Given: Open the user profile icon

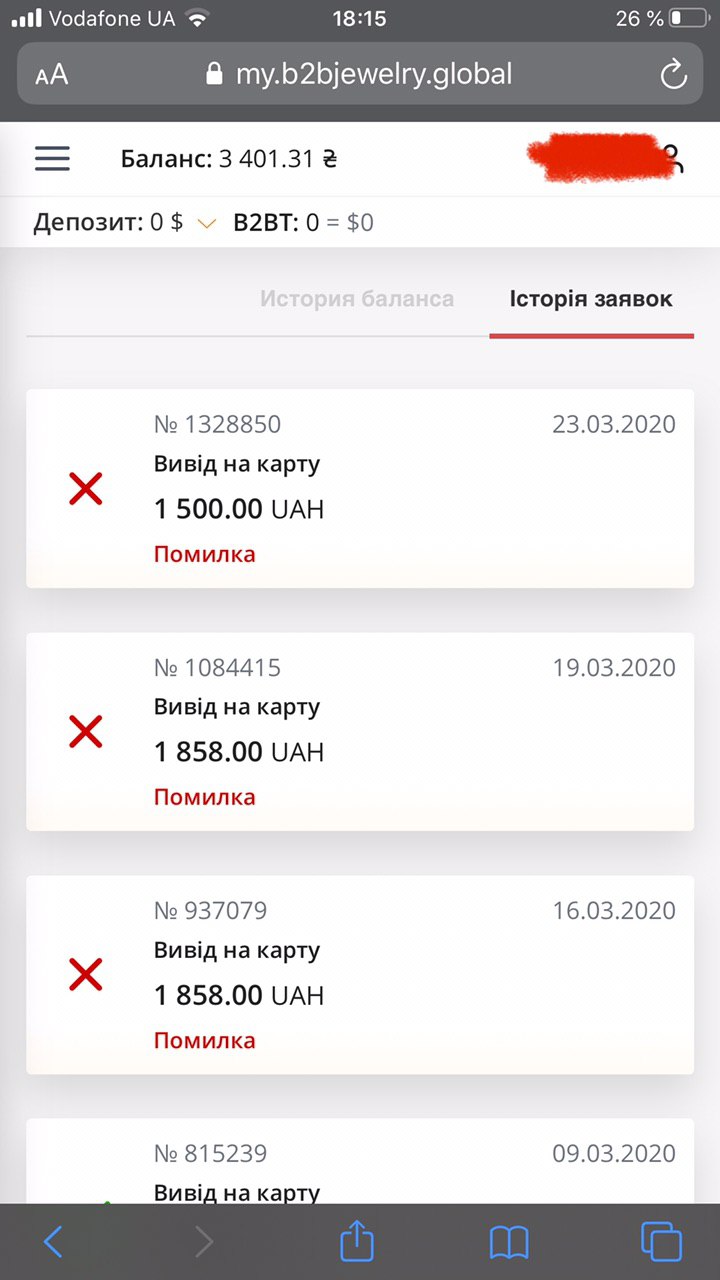Looking at the screenshot, I should [672, 159].
